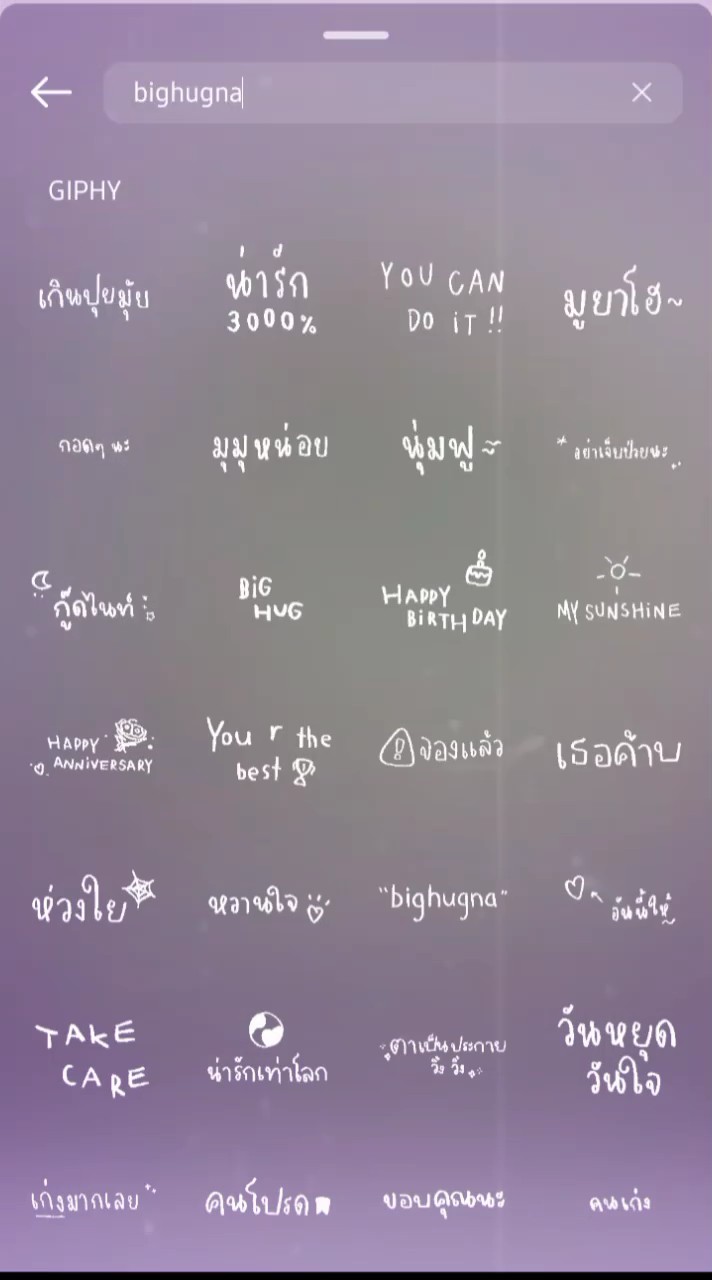Pick the วันหยุด วันใจ sticker

[x=617, y=1054]
